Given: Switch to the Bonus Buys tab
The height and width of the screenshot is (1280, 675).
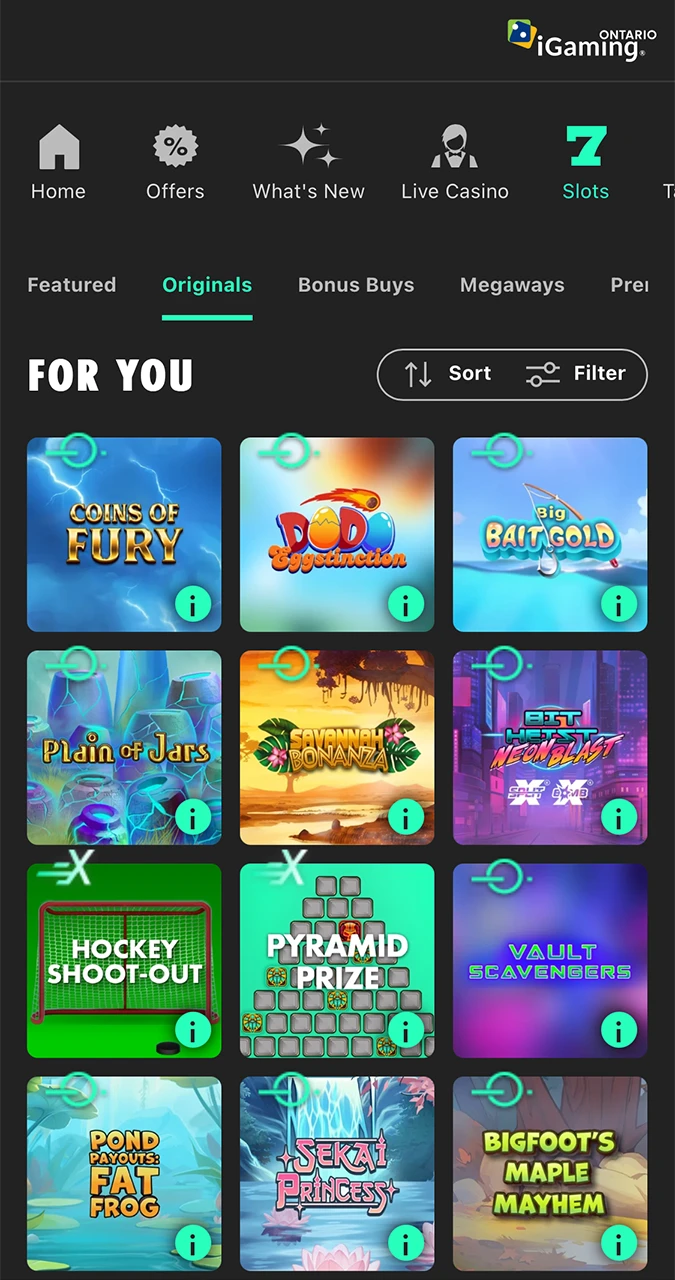Looking at the screenshot, I should (x=356, y=285).
